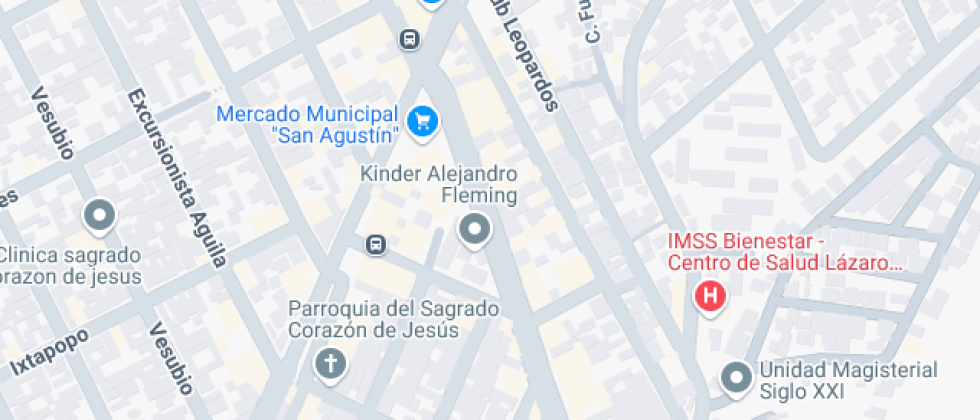Open the Mercado Municipal San Agustín marker
Image resolution: width=980 pixels, height=420 pixels.
tap(424, 121)
